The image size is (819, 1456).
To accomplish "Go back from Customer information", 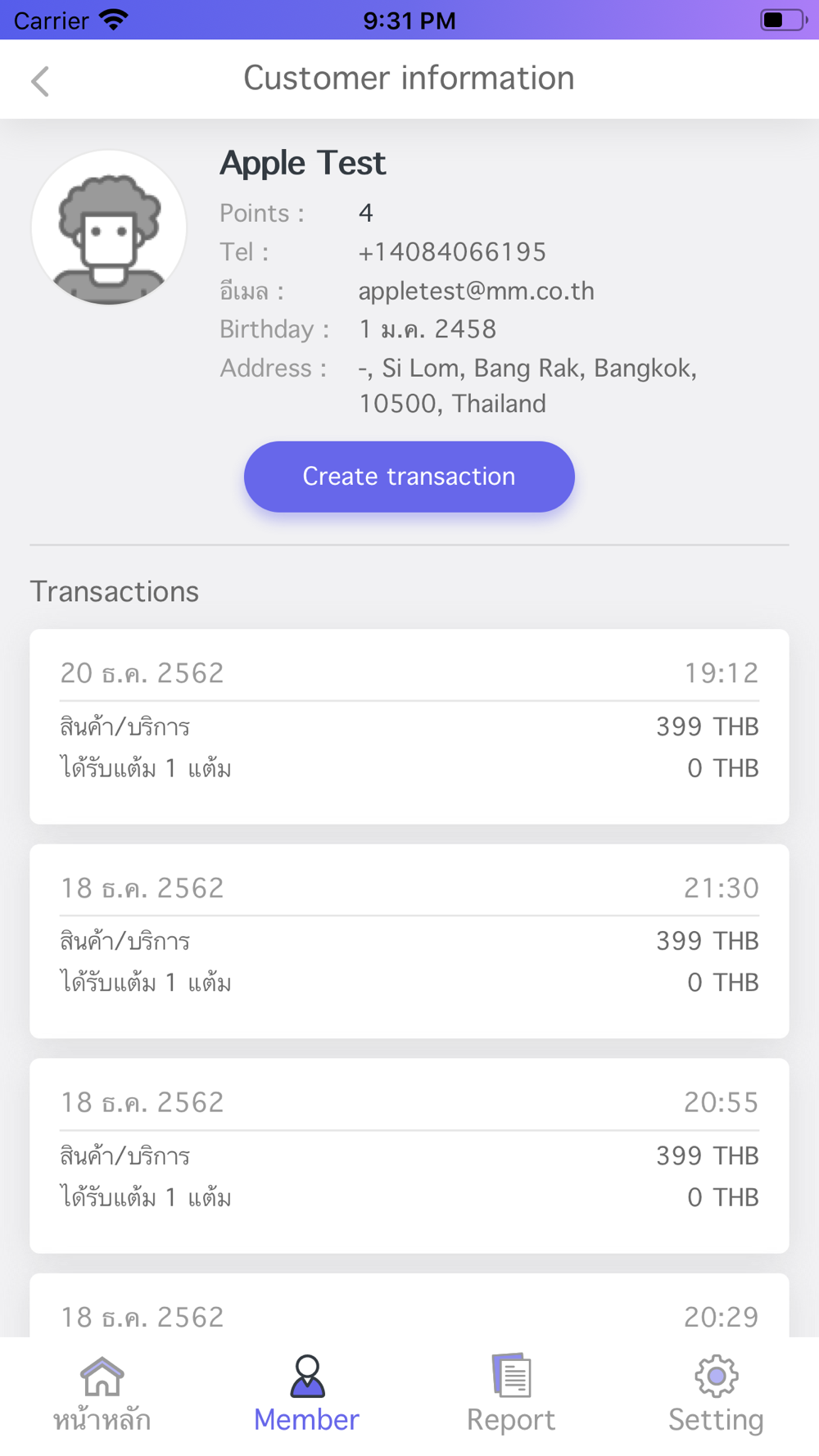I will click(x=40, y=81).
